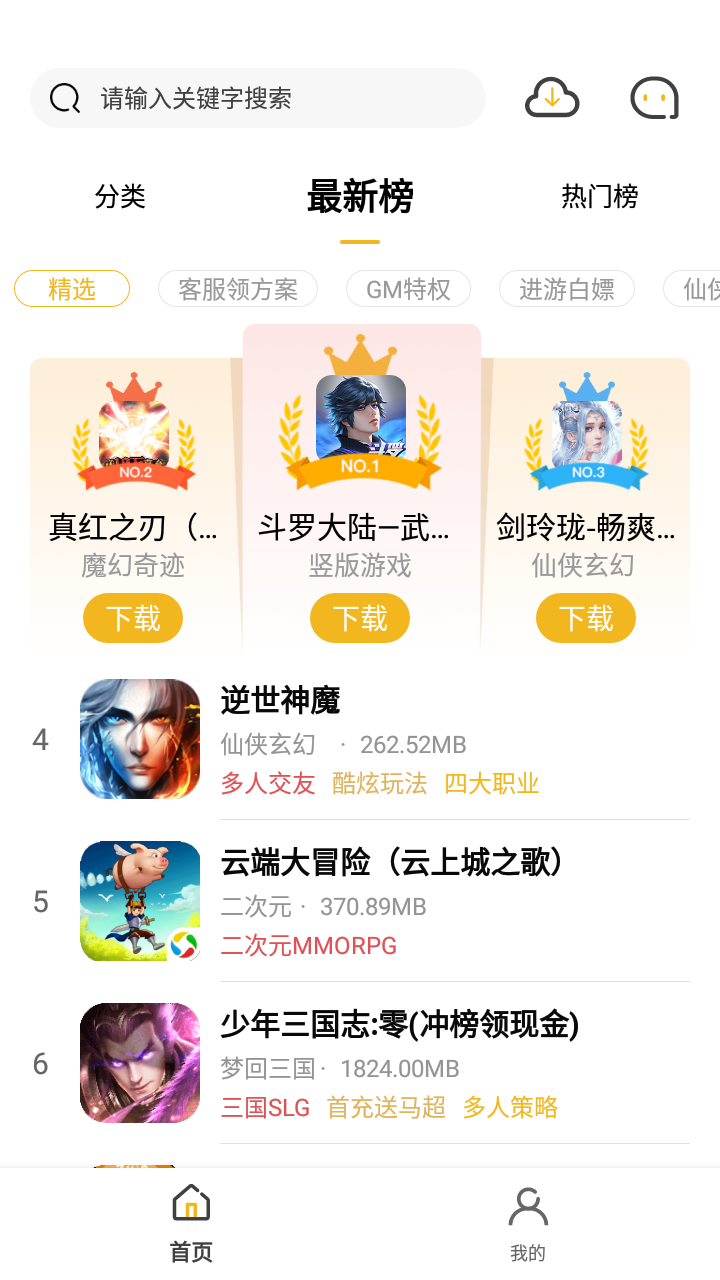
Task: Select the 客服领方案 filter chip
Action: pos(238,289)
